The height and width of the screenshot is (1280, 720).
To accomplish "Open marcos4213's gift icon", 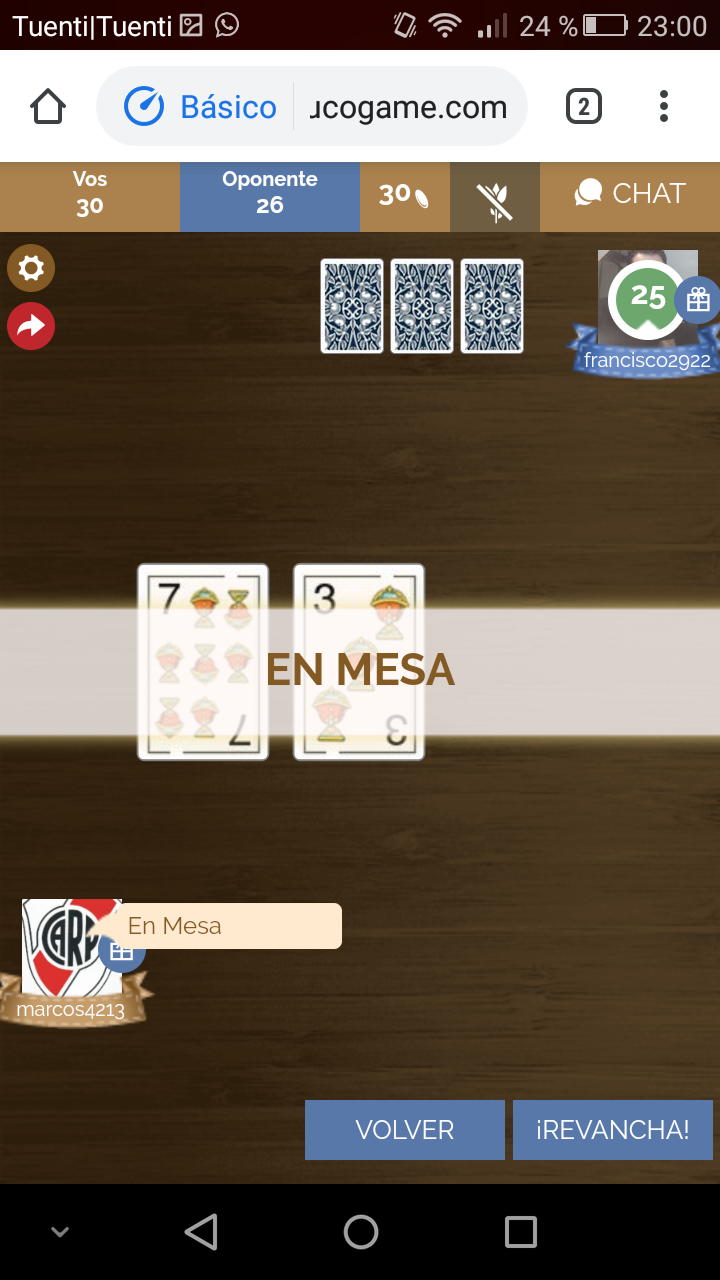I will (x=122, y=950).
